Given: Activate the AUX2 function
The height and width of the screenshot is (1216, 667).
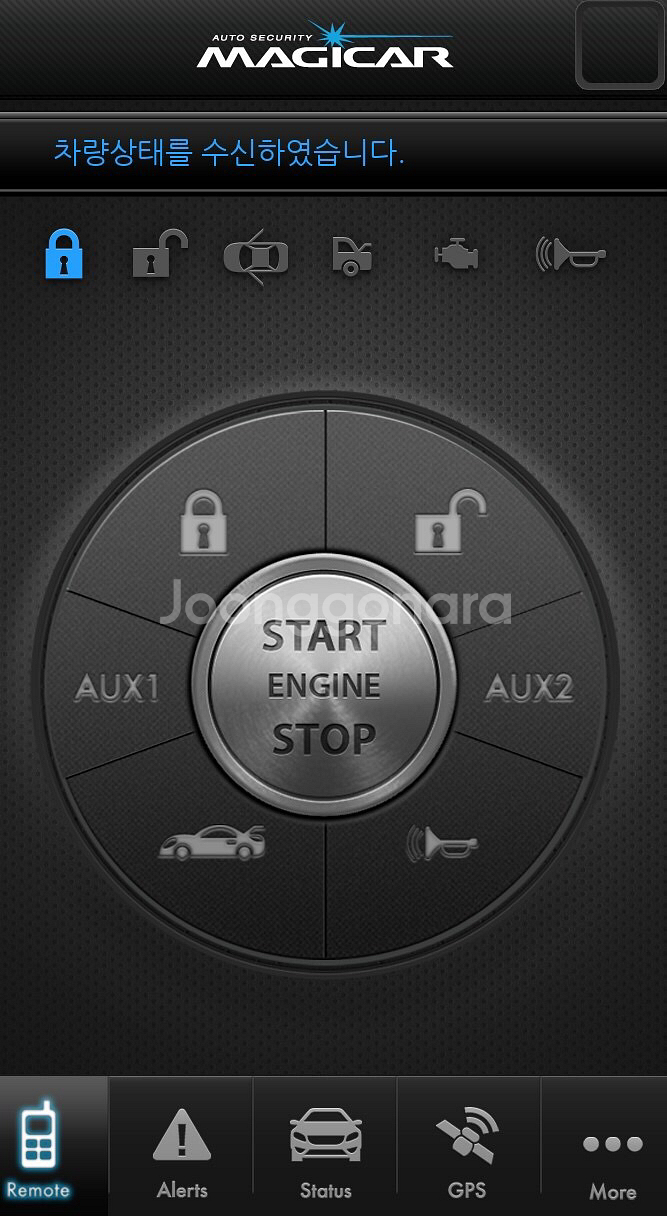Looking at the screenshot, I should tap(529, 688).
